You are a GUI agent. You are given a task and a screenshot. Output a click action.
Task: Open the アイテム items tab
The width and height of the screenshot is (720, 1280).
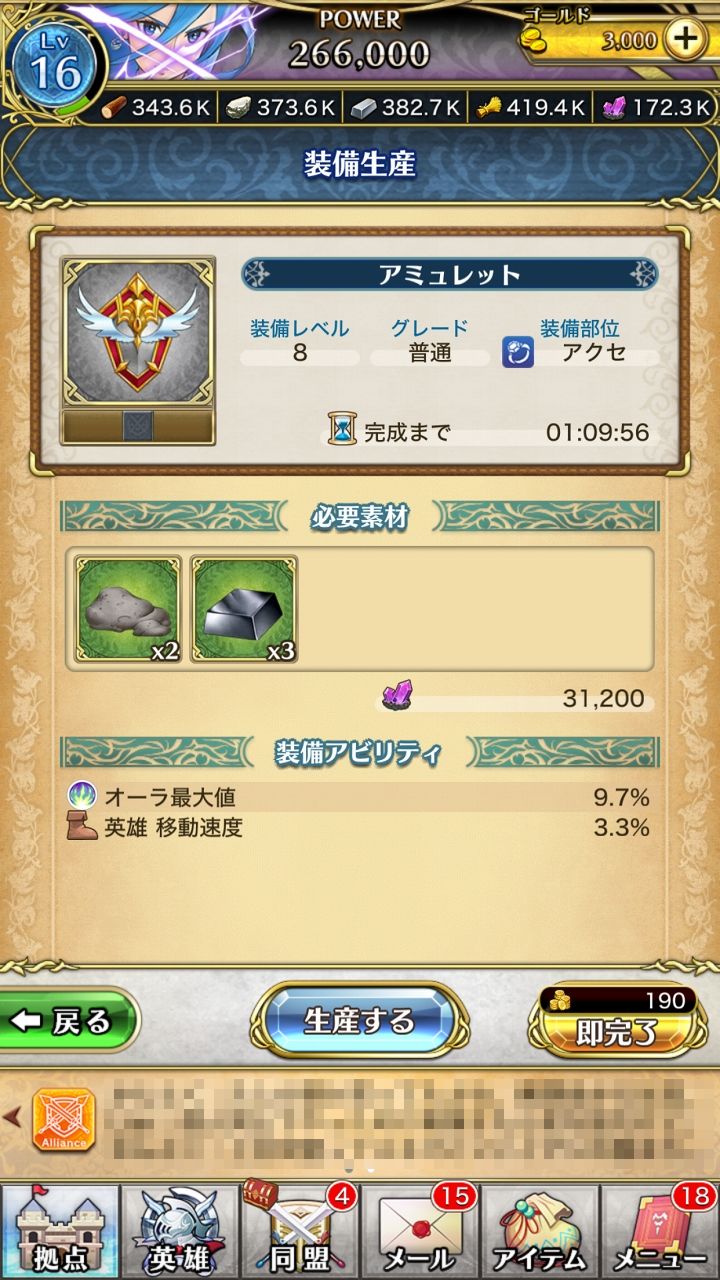click(540, 1232)
